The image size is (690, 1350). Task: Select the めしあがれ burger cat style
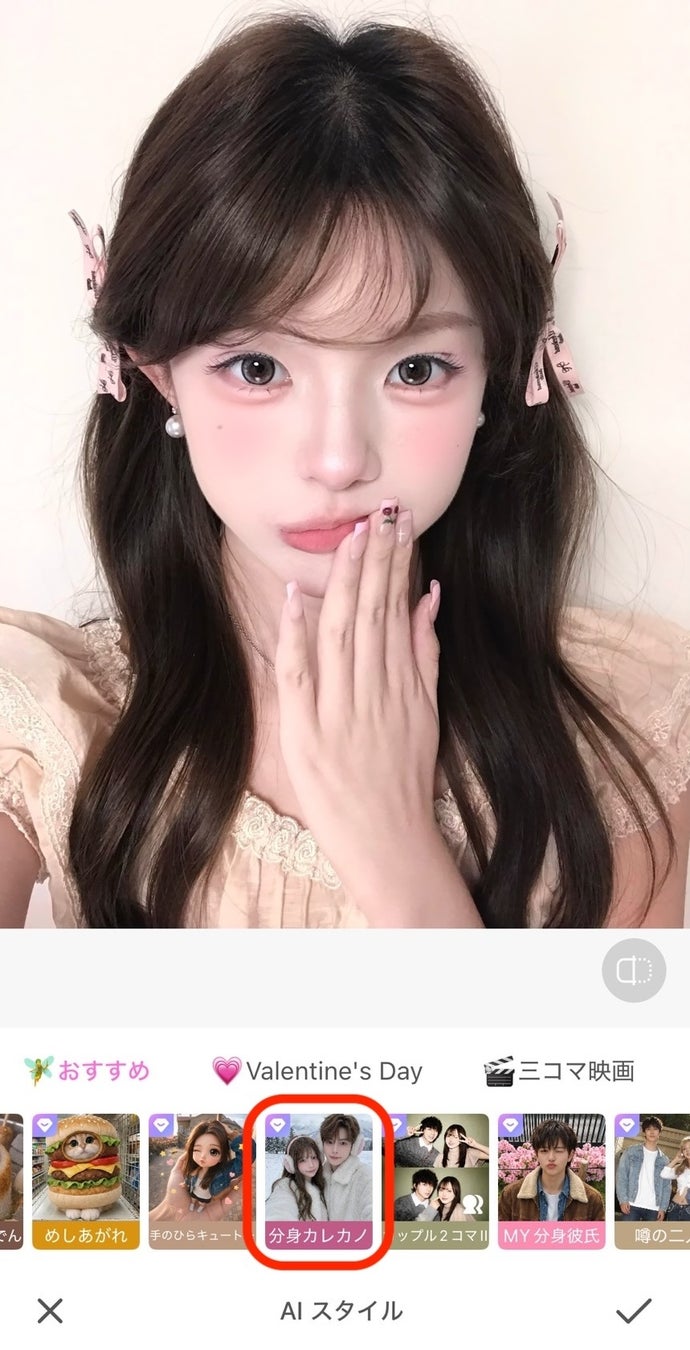click(x=86, y=1181)
